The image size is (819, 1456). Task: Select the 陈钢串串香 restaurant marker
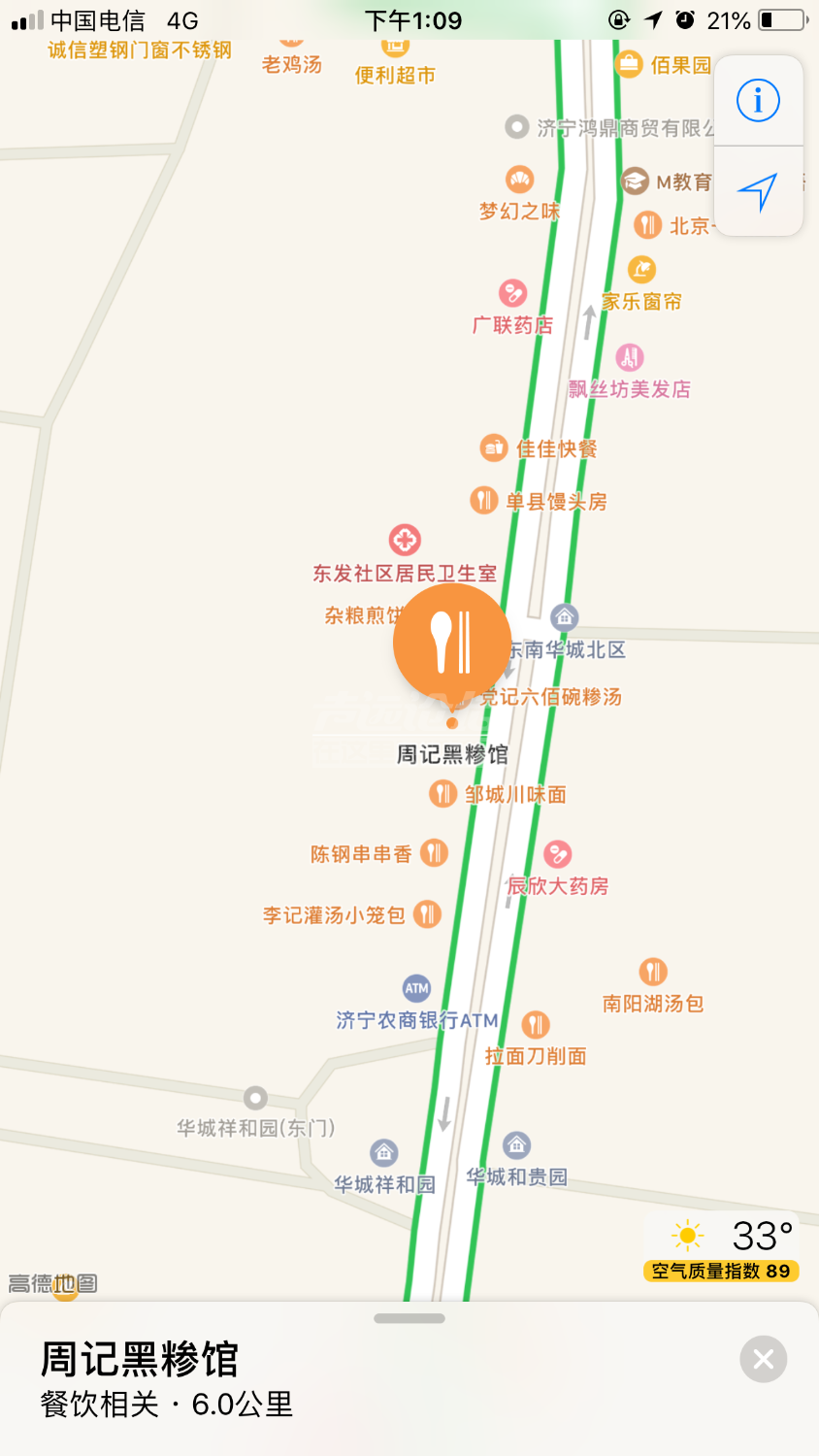[x=434, y=853]
